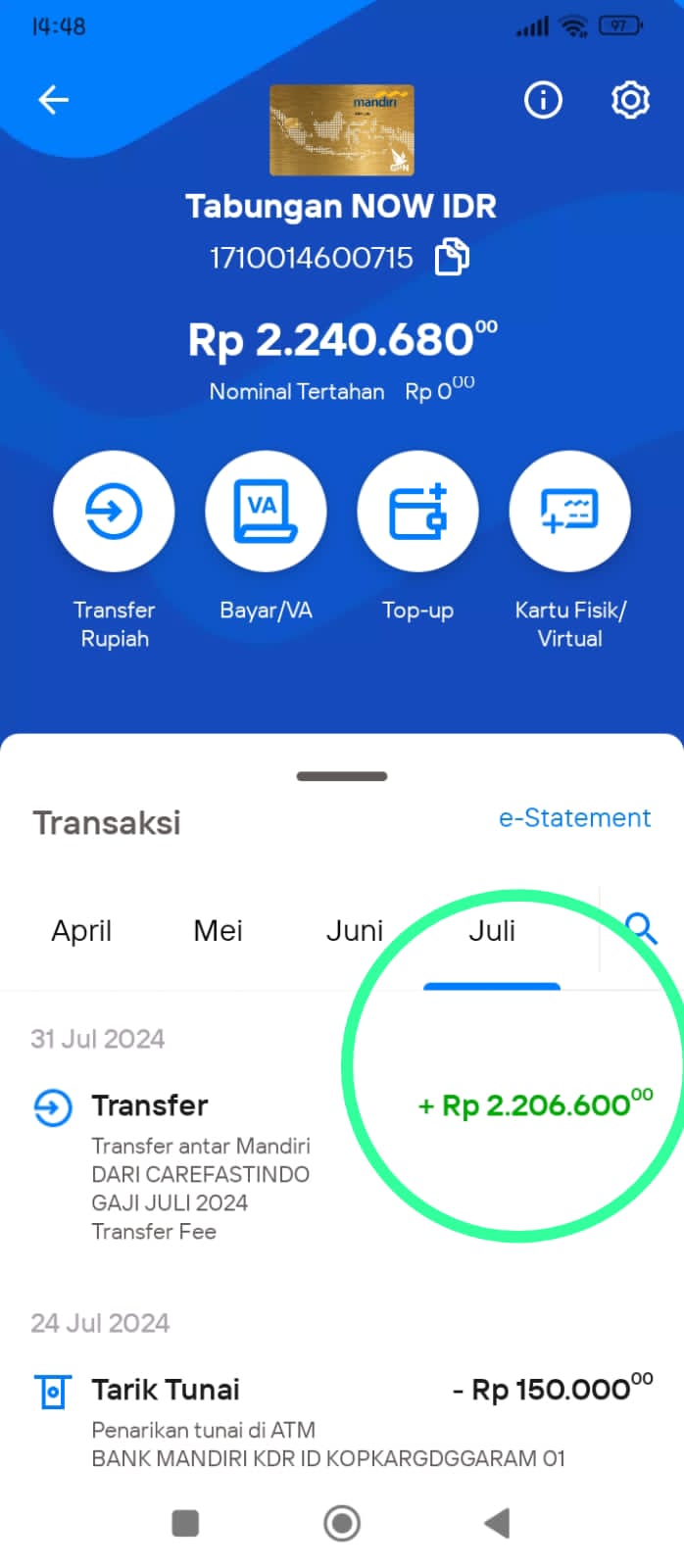Viewport: 684px width, 1568px height.
Task: Switch to the Mei tab
Action: pos(218,931)
